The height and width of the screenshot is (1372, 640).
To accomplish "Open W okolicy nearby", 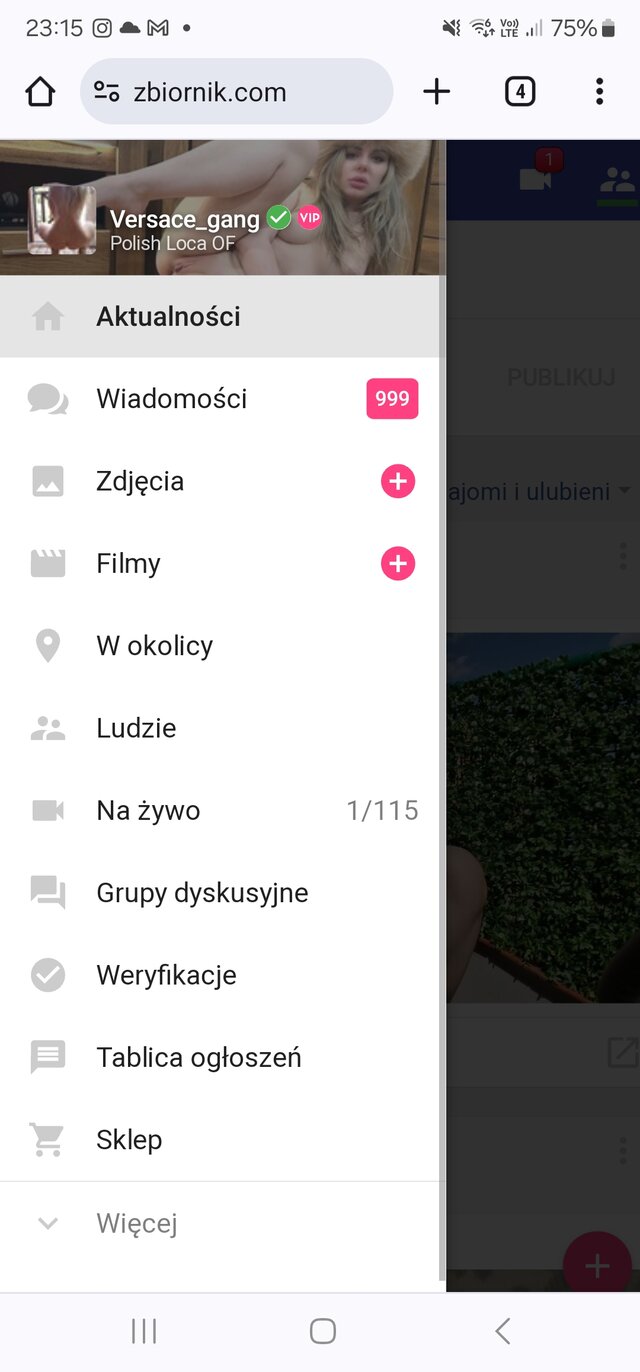I will coord(154,646).
